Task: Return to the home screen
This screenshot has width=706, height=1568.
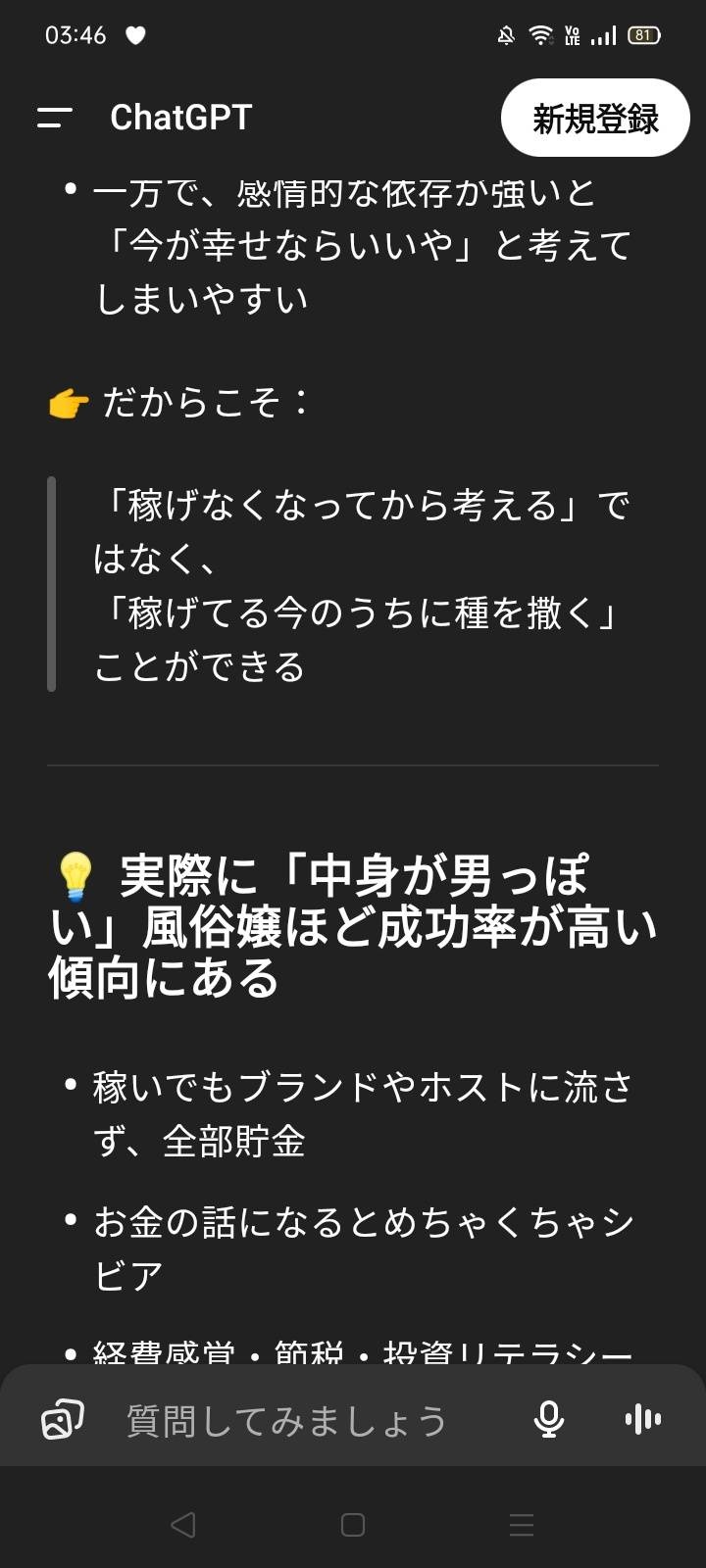Action: click(353, 1525)
